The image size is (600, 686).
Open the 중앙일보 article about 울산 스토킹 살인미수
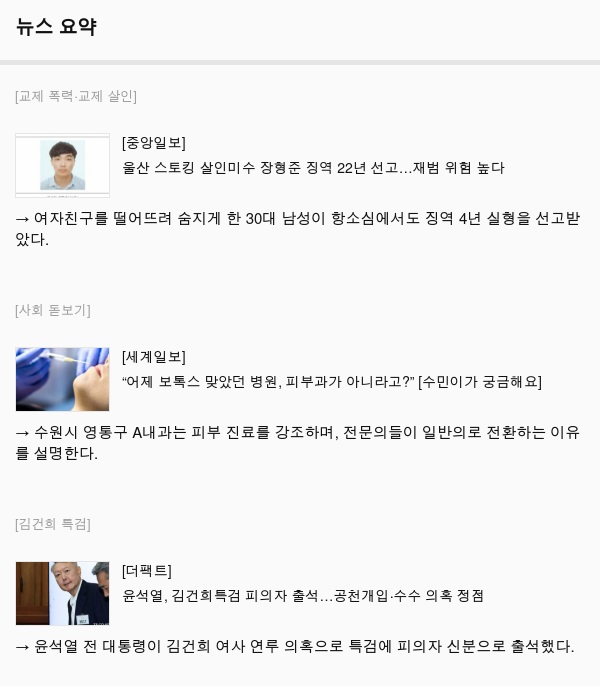[313, 168]
